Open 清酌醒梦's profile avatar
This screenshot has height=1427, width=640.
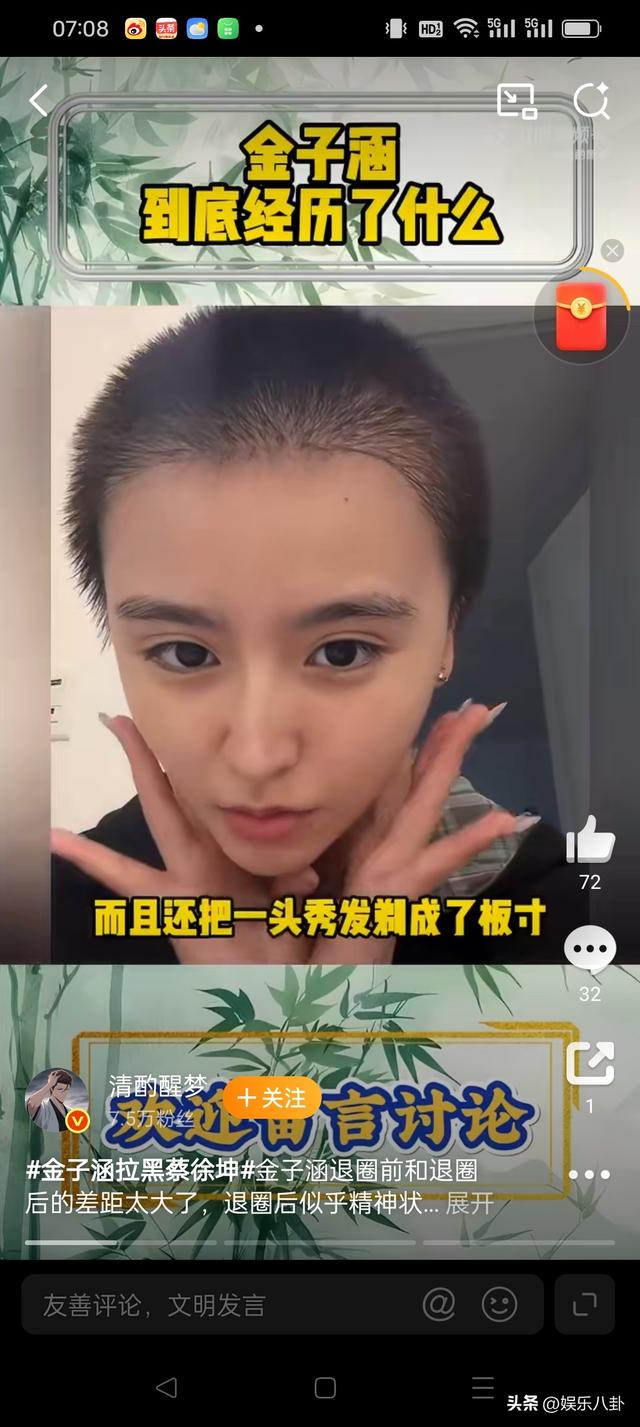(56, 1100)
